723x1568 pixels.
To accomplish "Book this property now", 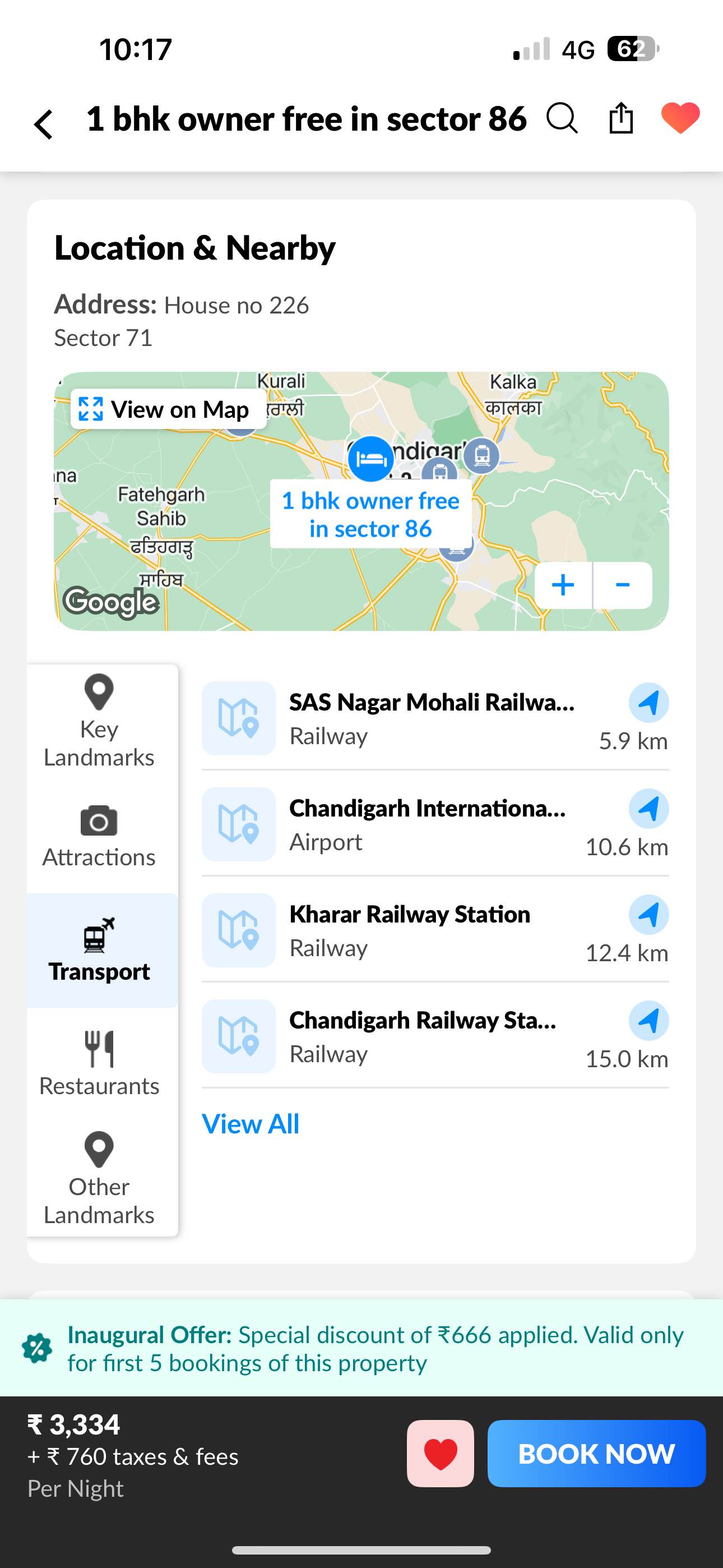I will tap(596, 1454).
